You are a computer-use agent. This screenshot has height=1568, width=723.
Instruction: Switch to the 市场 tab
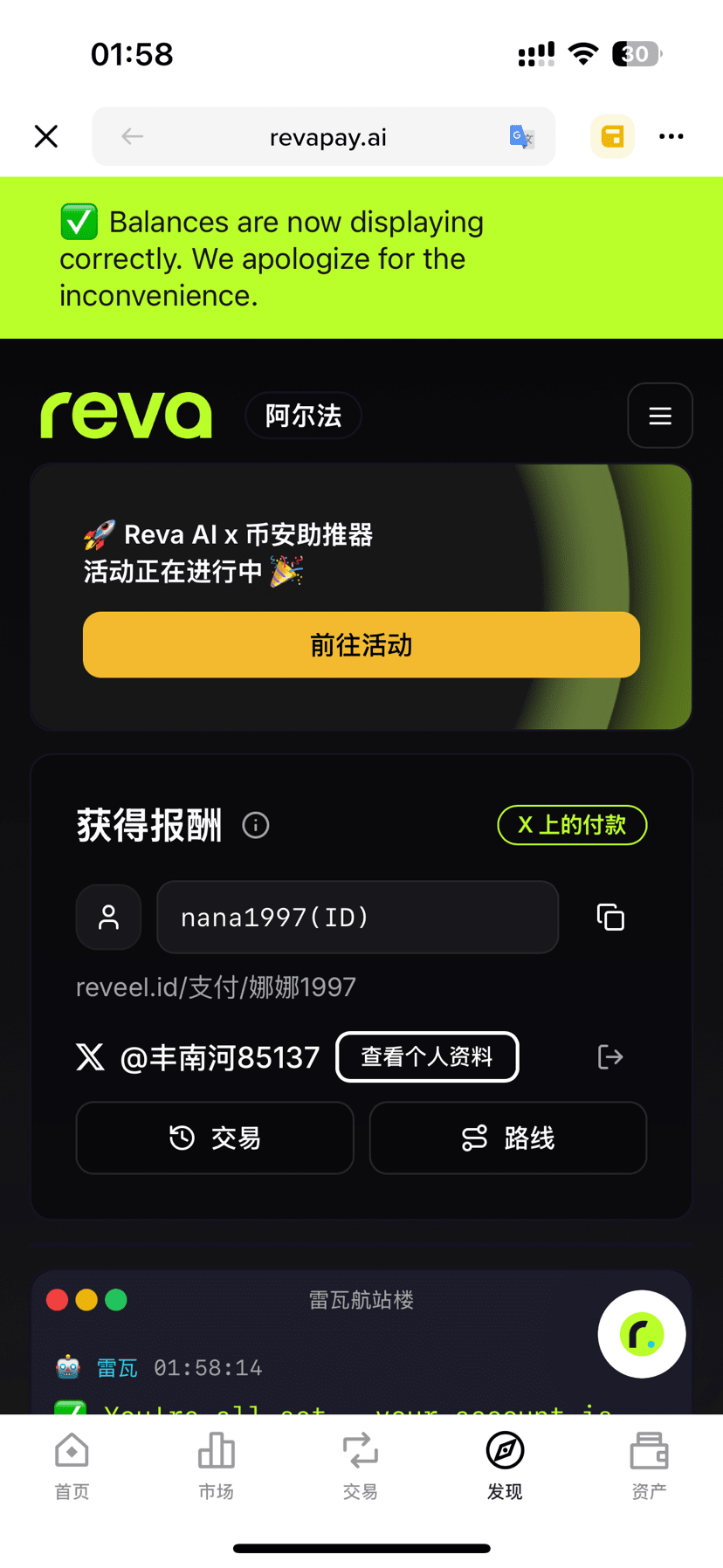pos(216,1466)
